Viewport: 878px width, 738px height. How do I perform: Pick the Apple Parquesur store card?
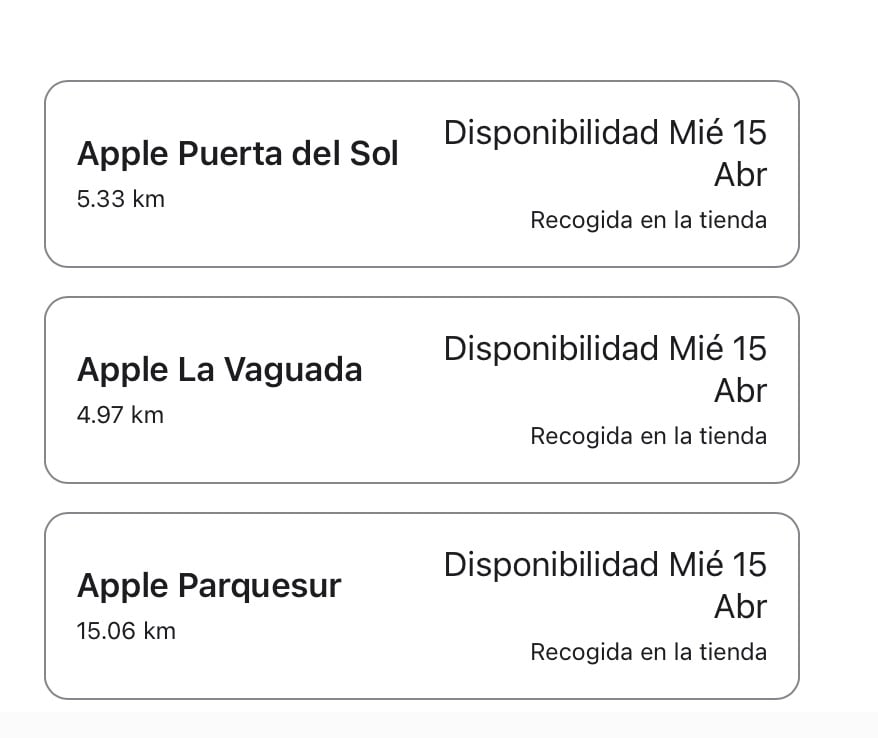click(x=421, y=606)
